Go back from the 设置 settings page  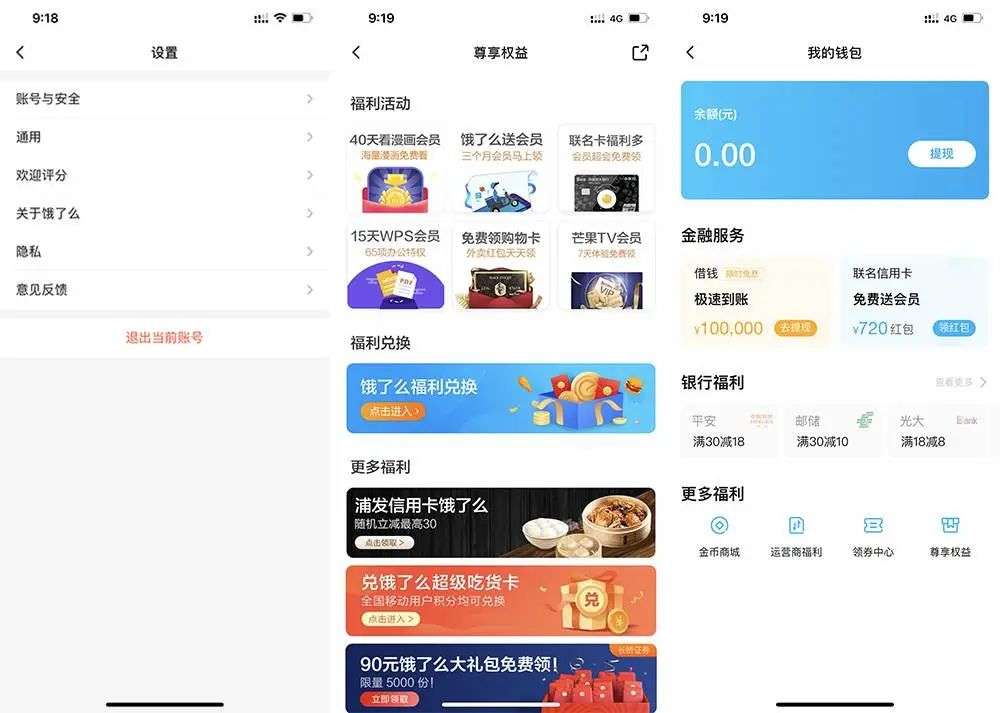20,52
